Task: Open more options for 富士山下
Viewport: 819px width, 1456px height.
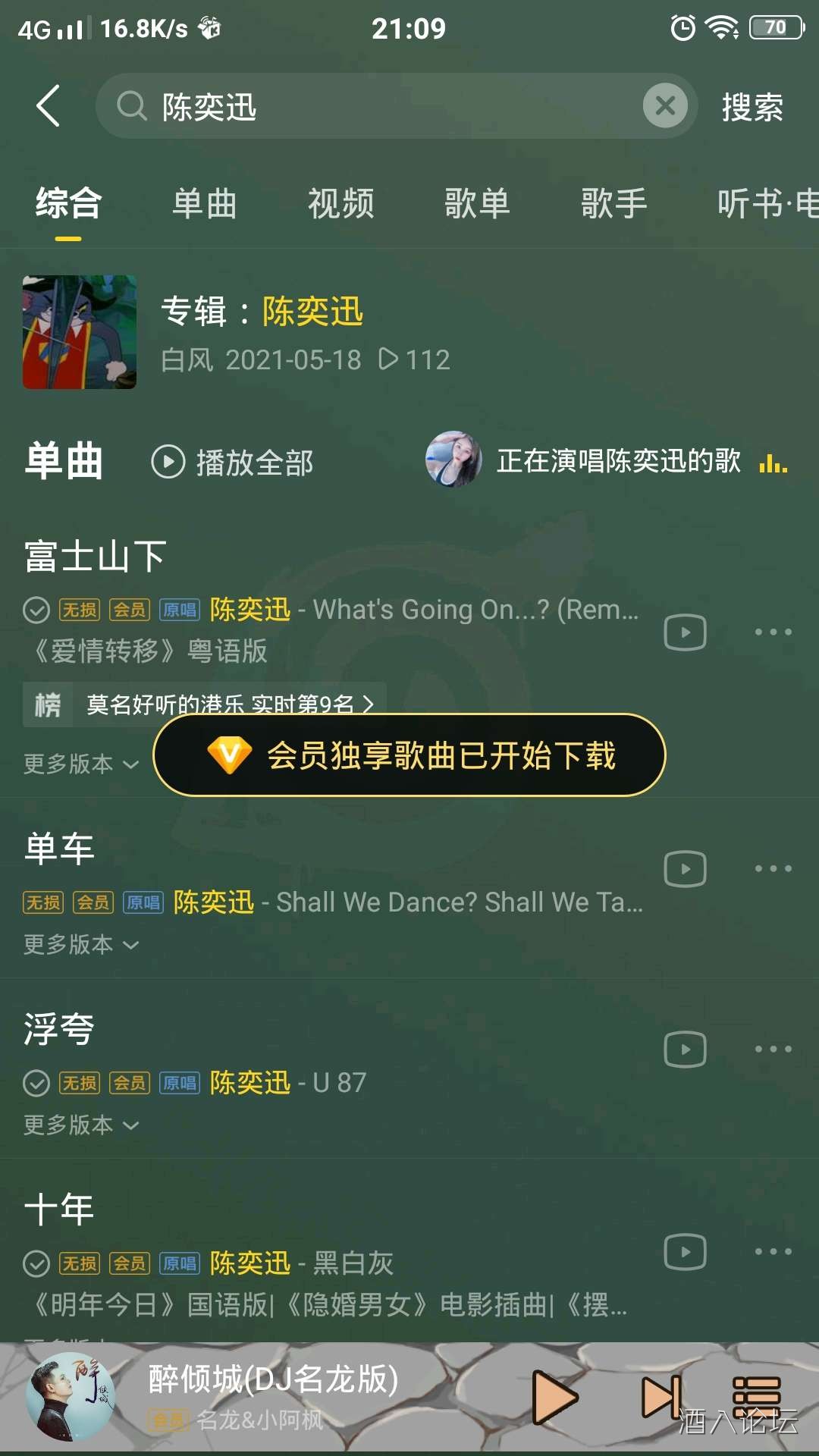Action: [x=773, y=632]
